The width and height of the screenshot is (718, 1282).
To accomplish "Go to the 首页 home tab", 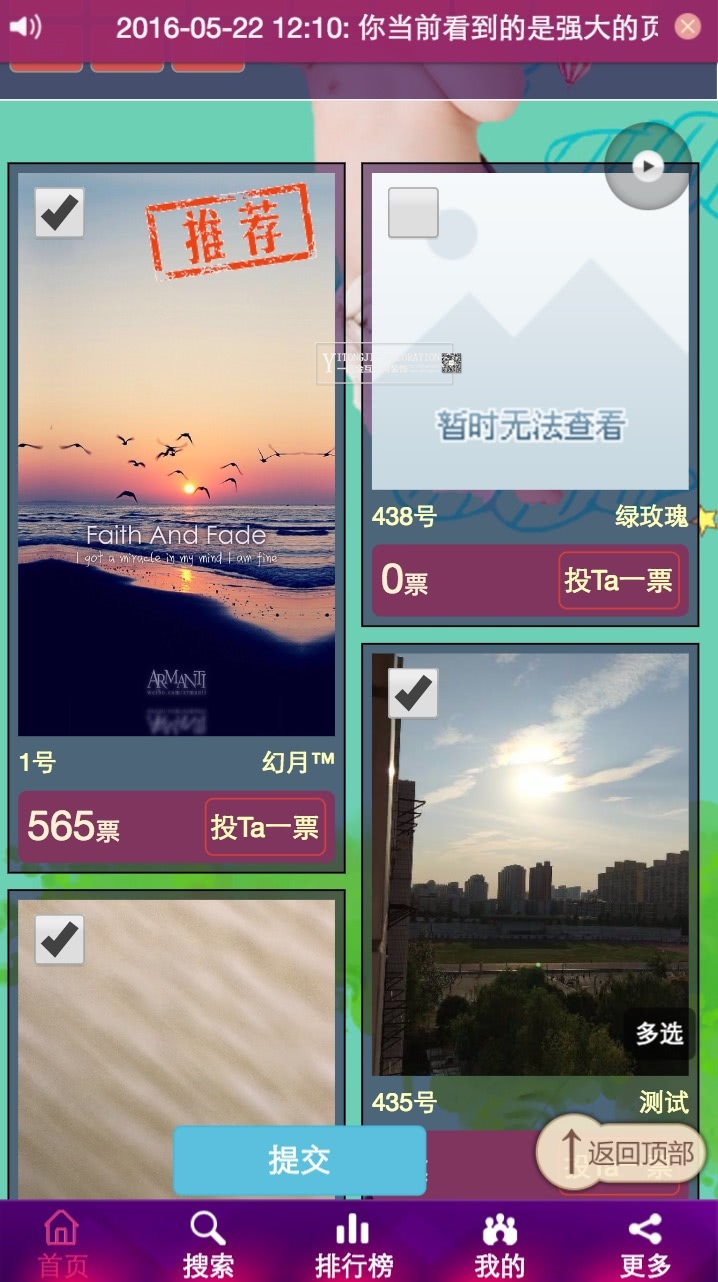I will [61, 1243].
